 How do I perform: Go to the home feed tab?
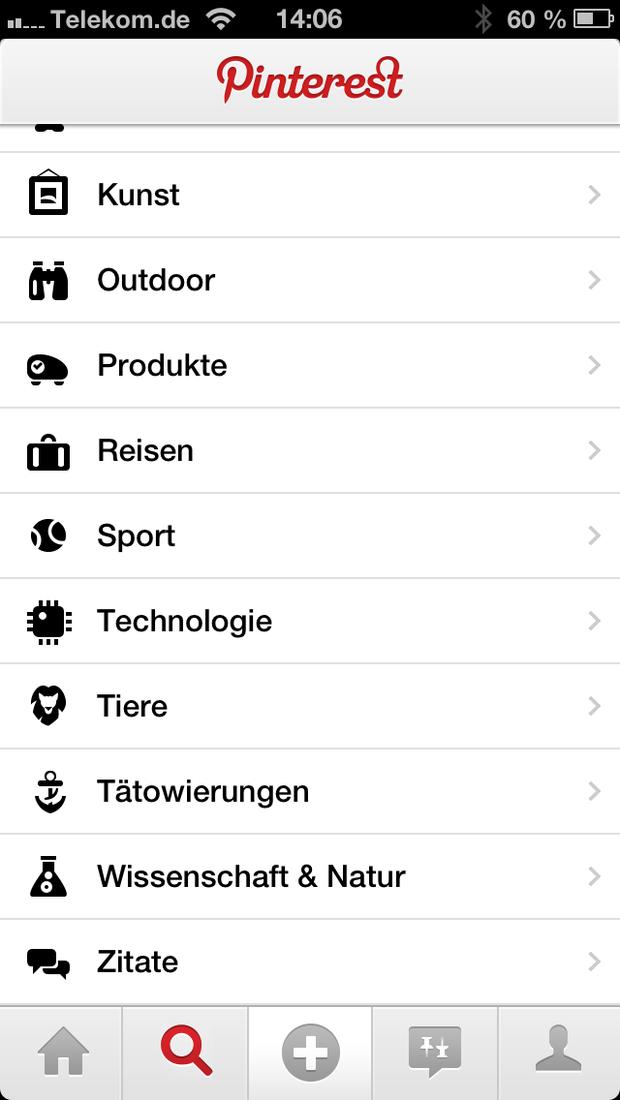tap(62, 1053)
